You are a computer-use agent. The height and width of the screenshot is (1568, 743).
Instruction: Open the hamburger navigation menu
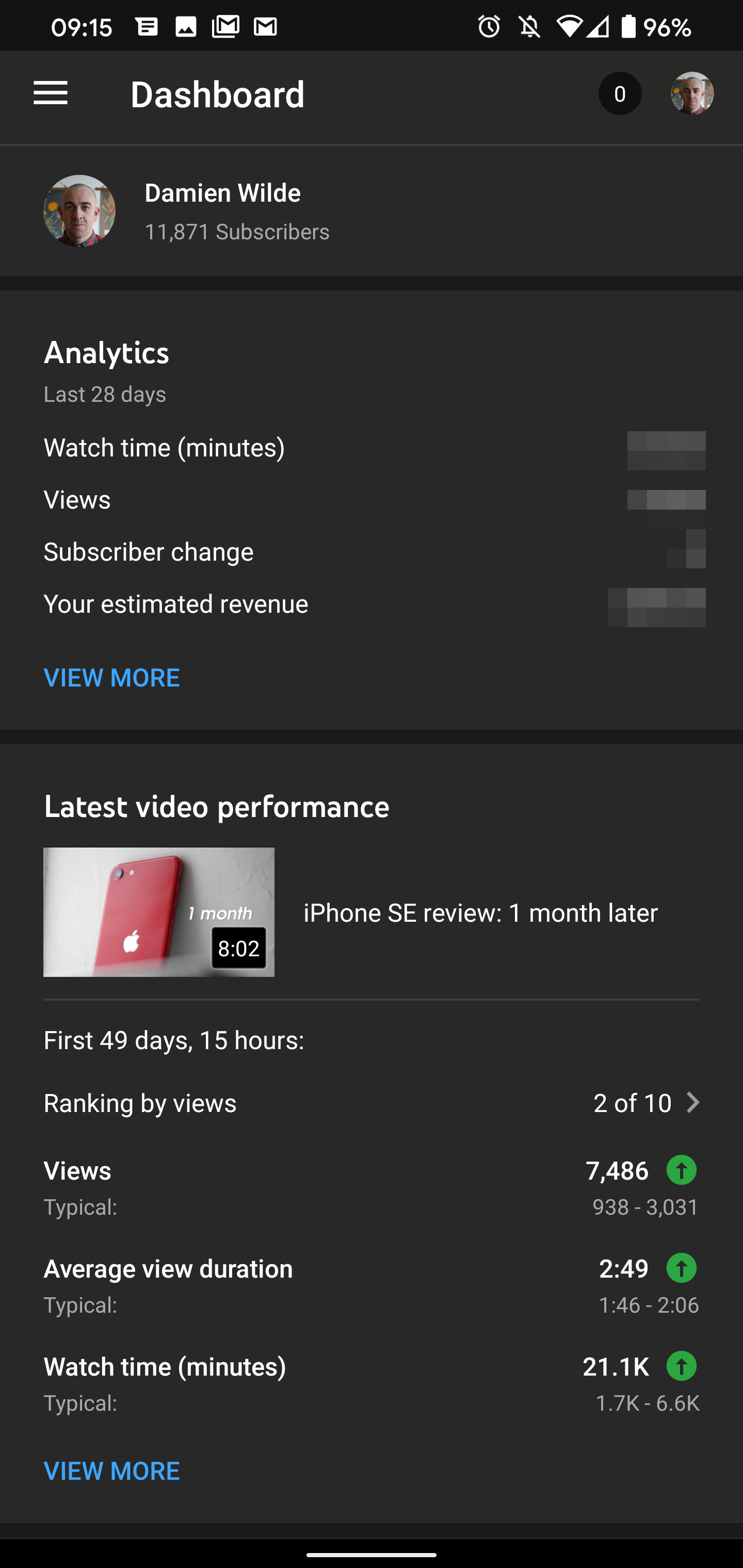[x=51, y=94]
